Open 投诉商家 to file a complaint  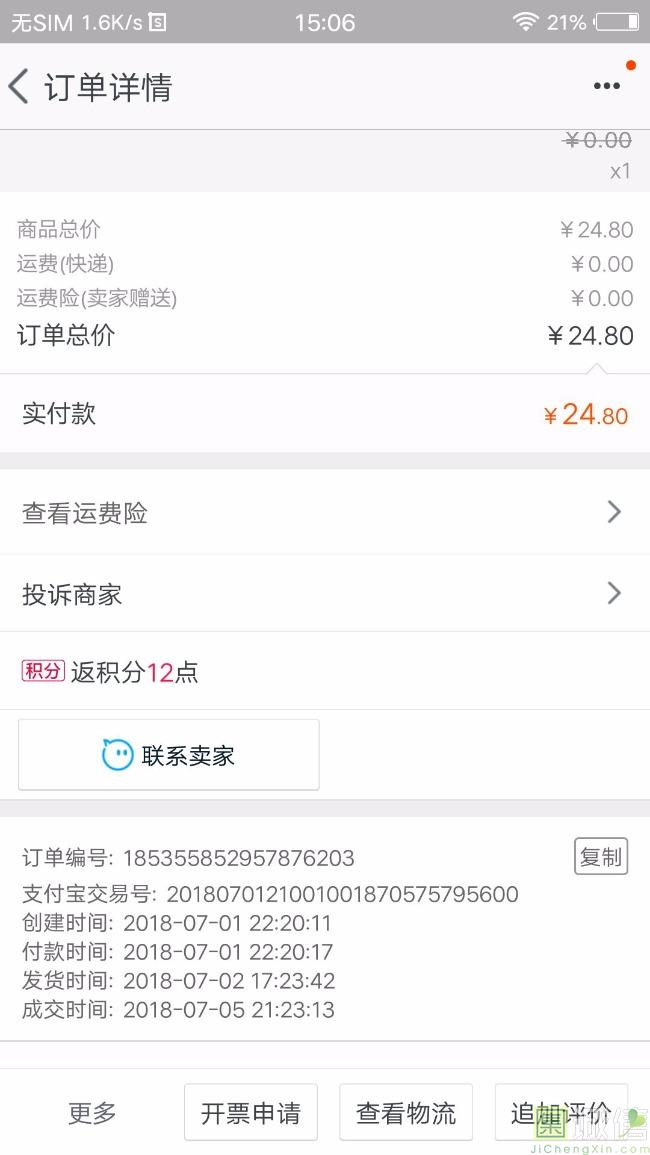[325, 594]
